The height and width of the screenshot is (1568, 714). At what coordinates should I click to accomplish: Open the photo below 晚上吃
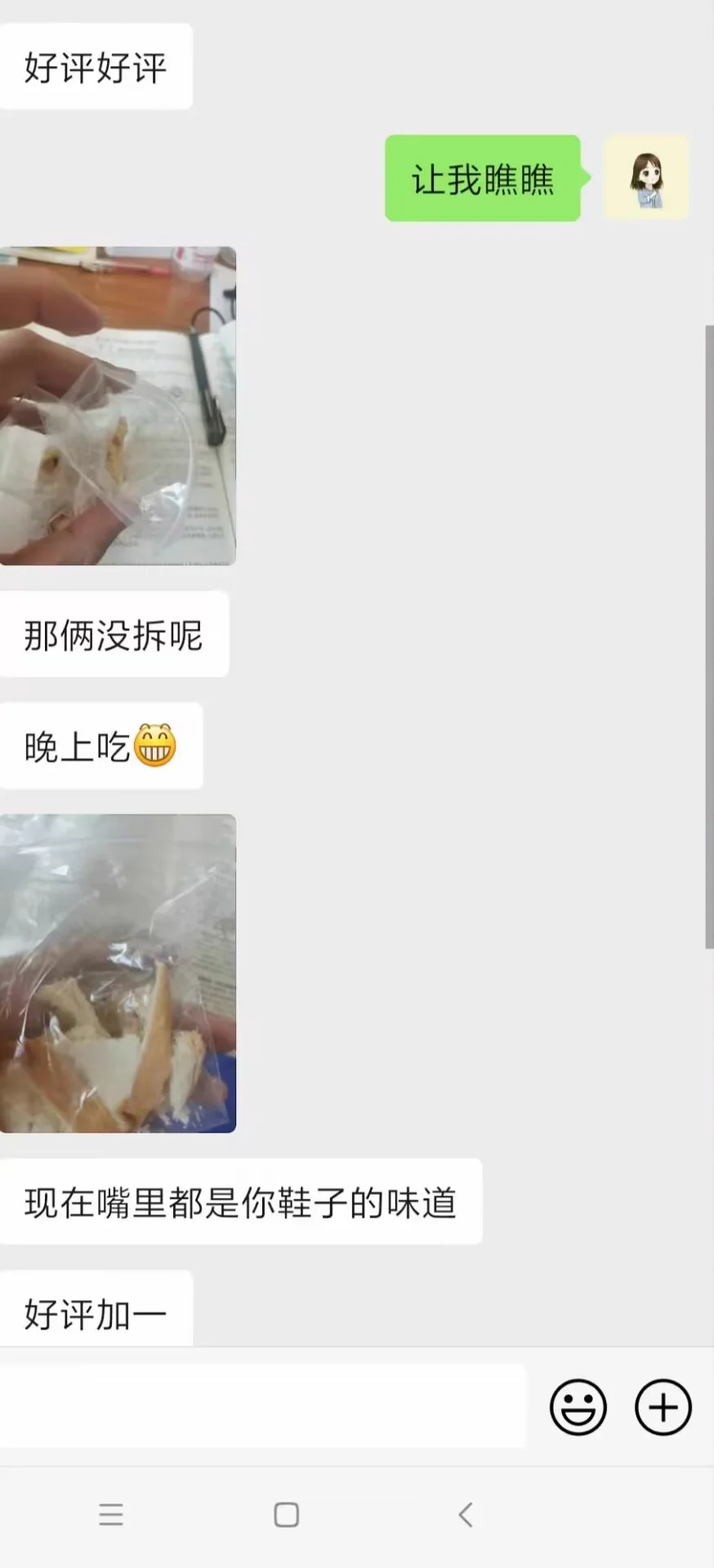[118, 973]
